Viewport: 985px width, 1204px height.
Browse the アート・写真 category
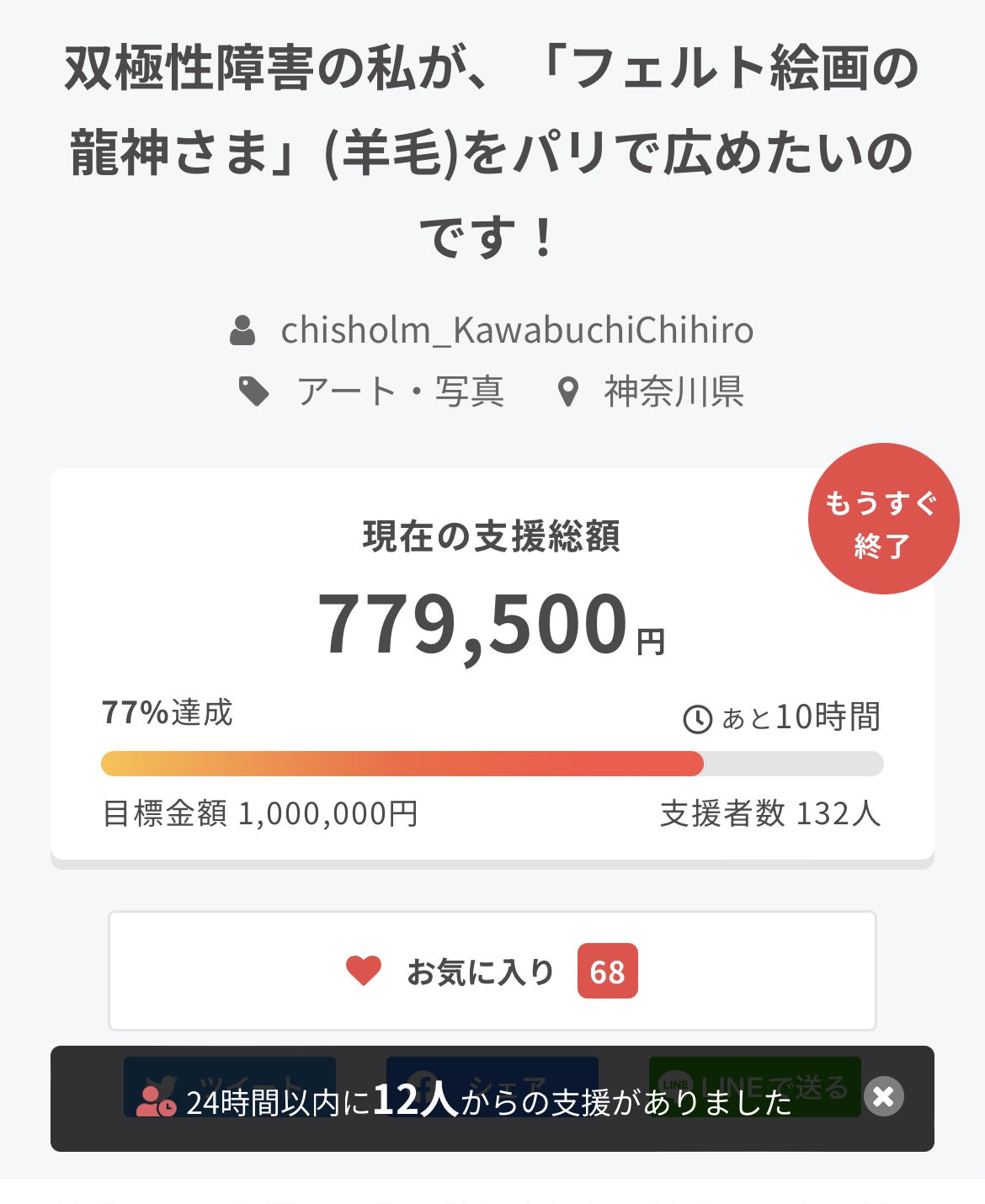point(400,392)
